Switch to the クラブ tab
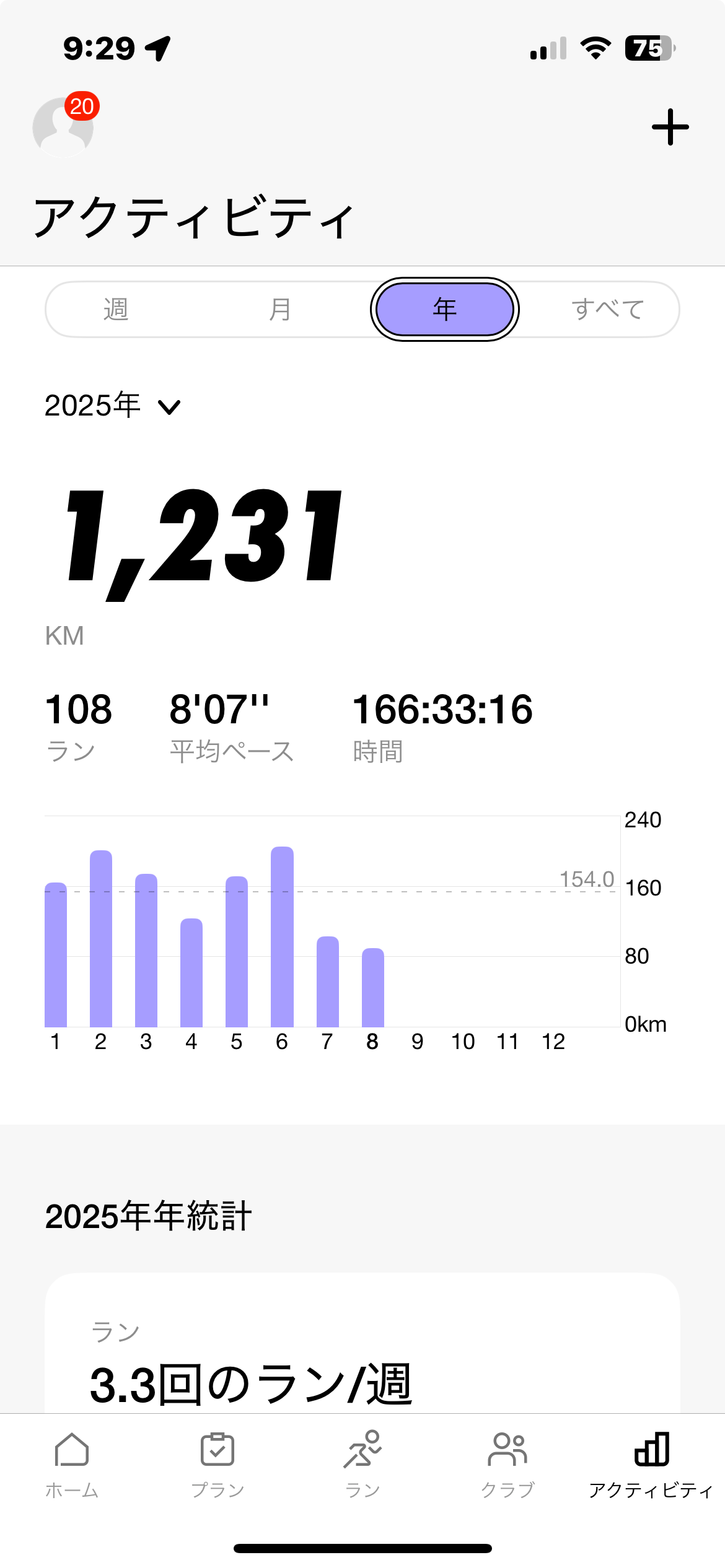Screen dimensions: 725x1568 [507, 1465]
